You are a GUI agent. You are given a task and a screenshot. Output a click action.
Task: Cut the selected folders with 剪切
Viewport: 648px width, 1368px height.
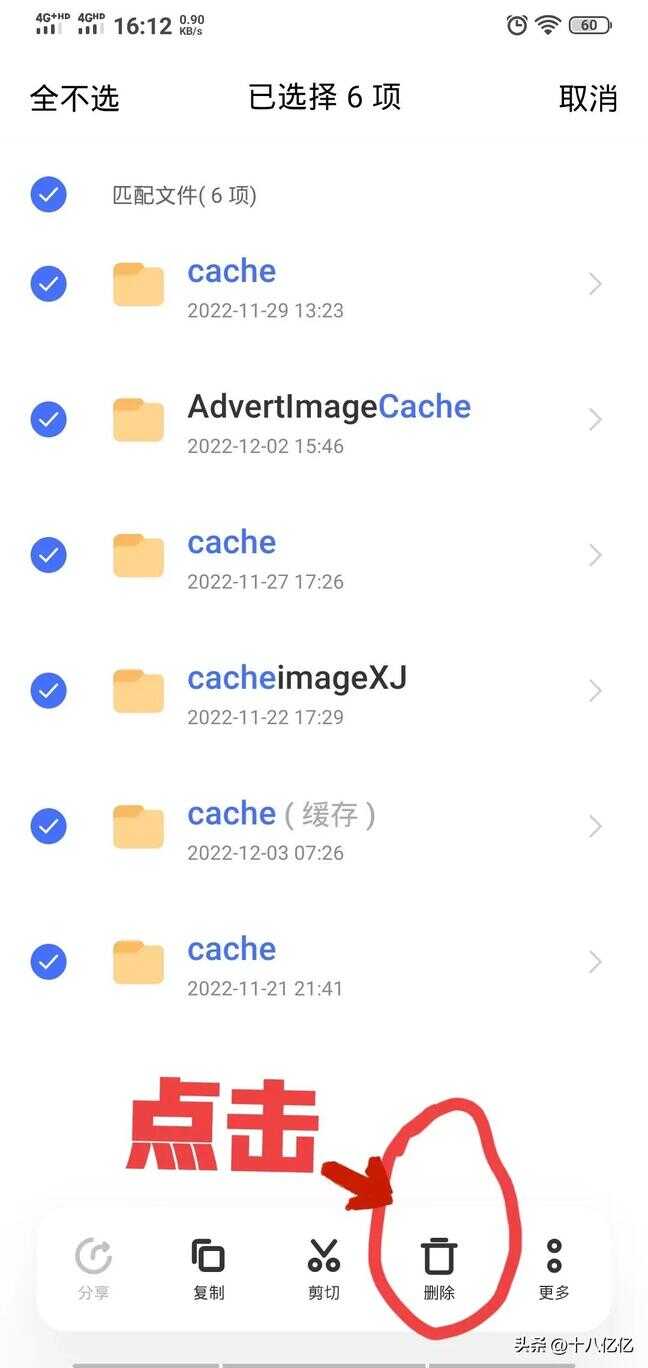[x=324, y=1268]
